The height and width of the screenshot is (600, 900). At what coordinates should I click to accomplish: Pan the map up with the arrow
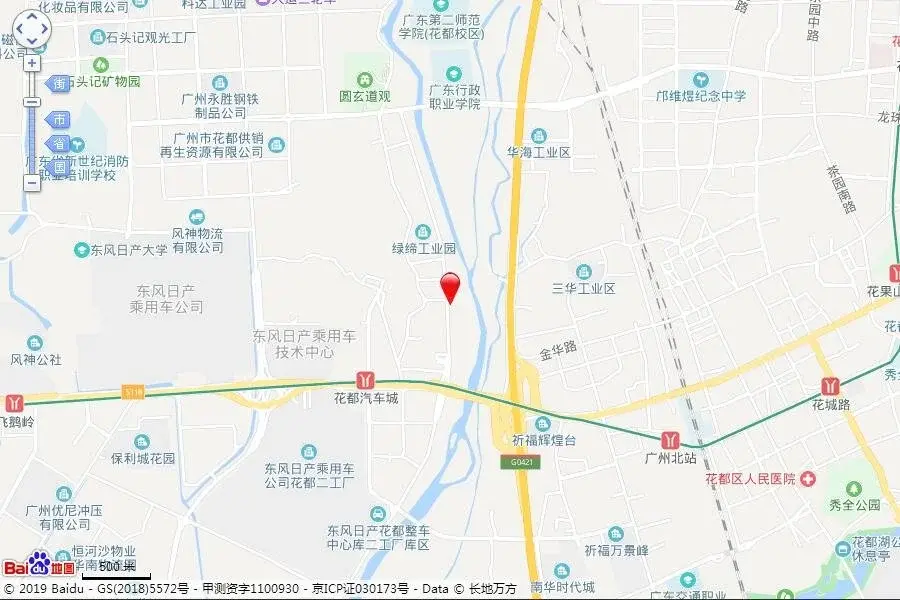32,16
